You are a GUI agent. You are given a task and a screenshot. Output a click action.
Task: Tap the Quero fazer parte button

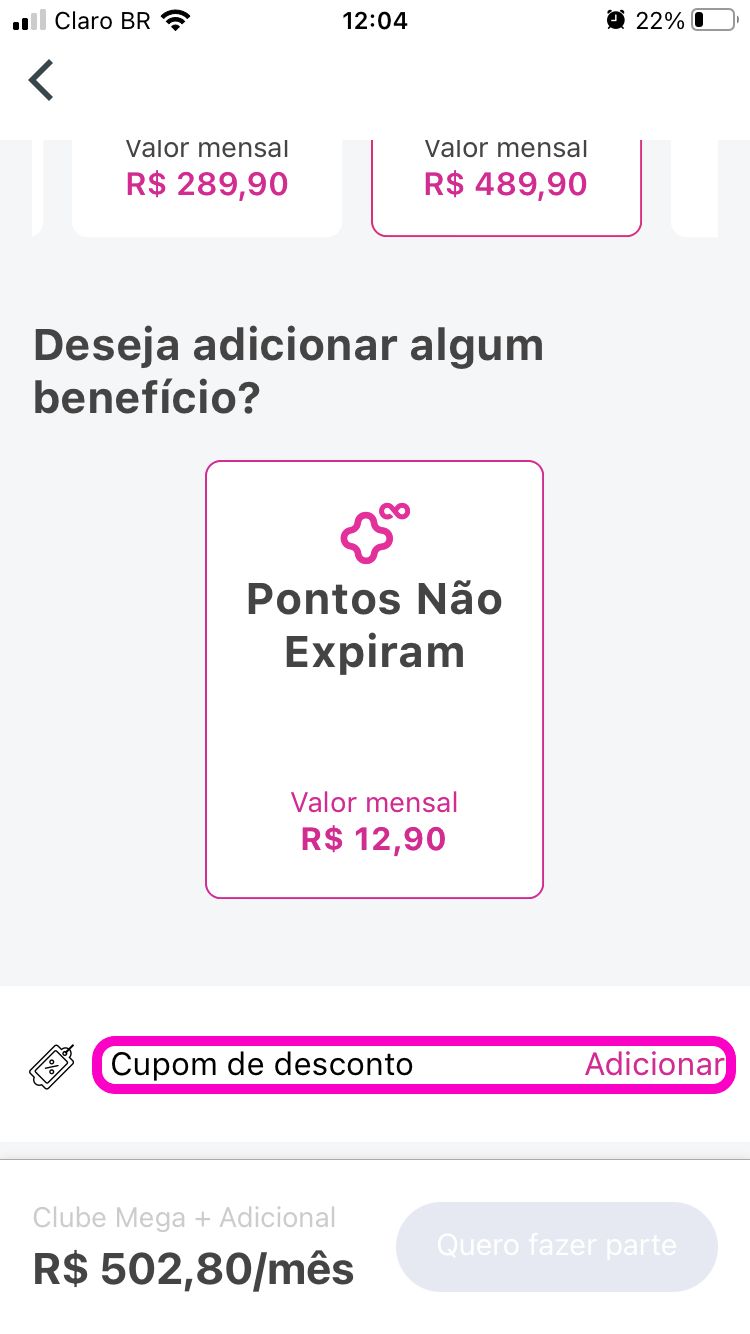(x=557, y=1246)
